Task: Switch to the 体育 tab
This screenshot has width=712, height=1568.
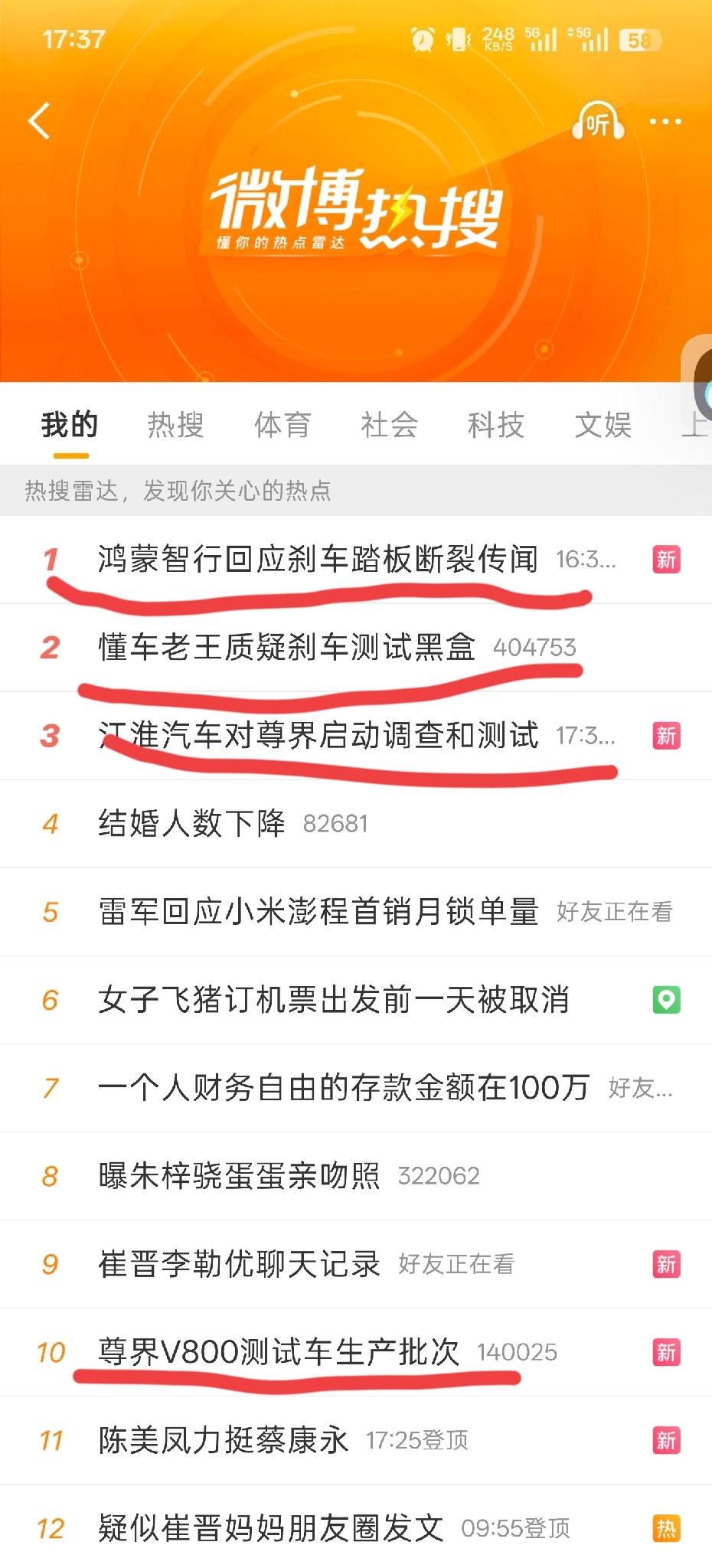Action: coord(283,424)
